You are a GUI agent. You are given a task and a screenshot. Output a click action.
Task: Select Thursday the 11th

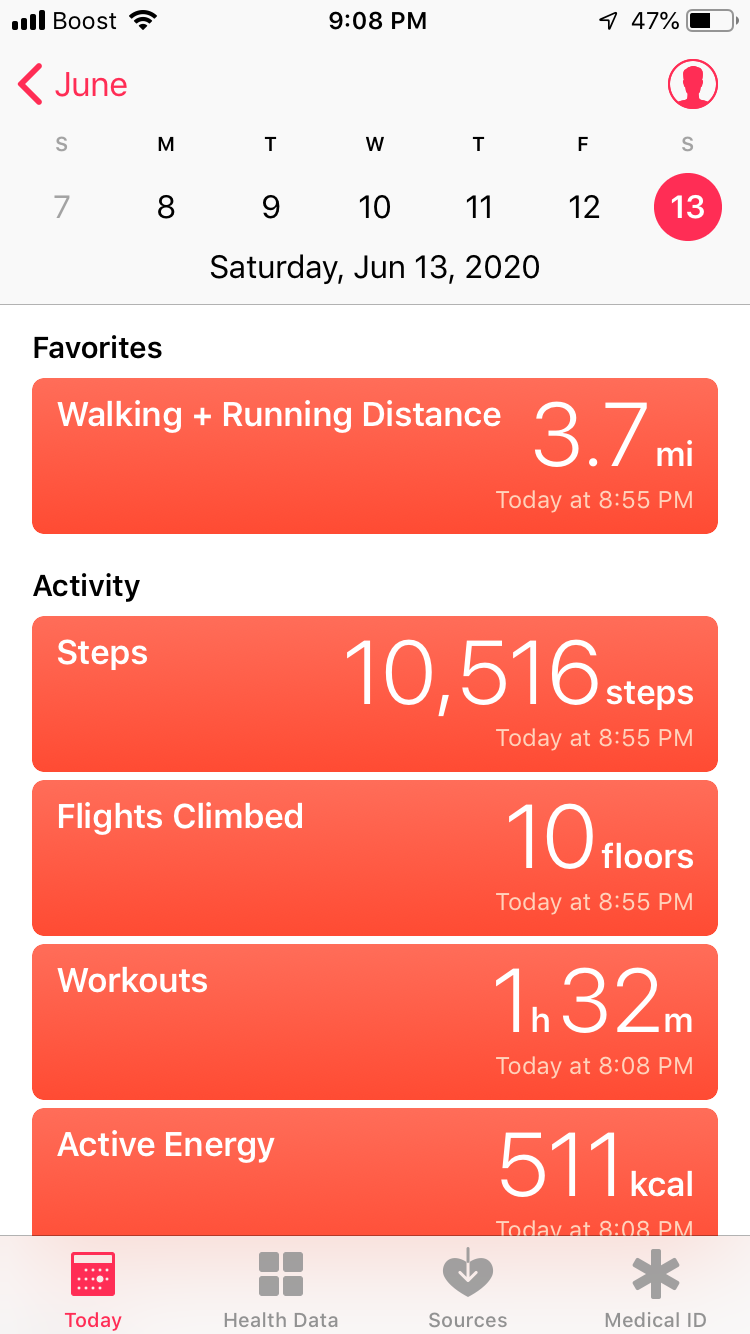click(x=479, y=207)
